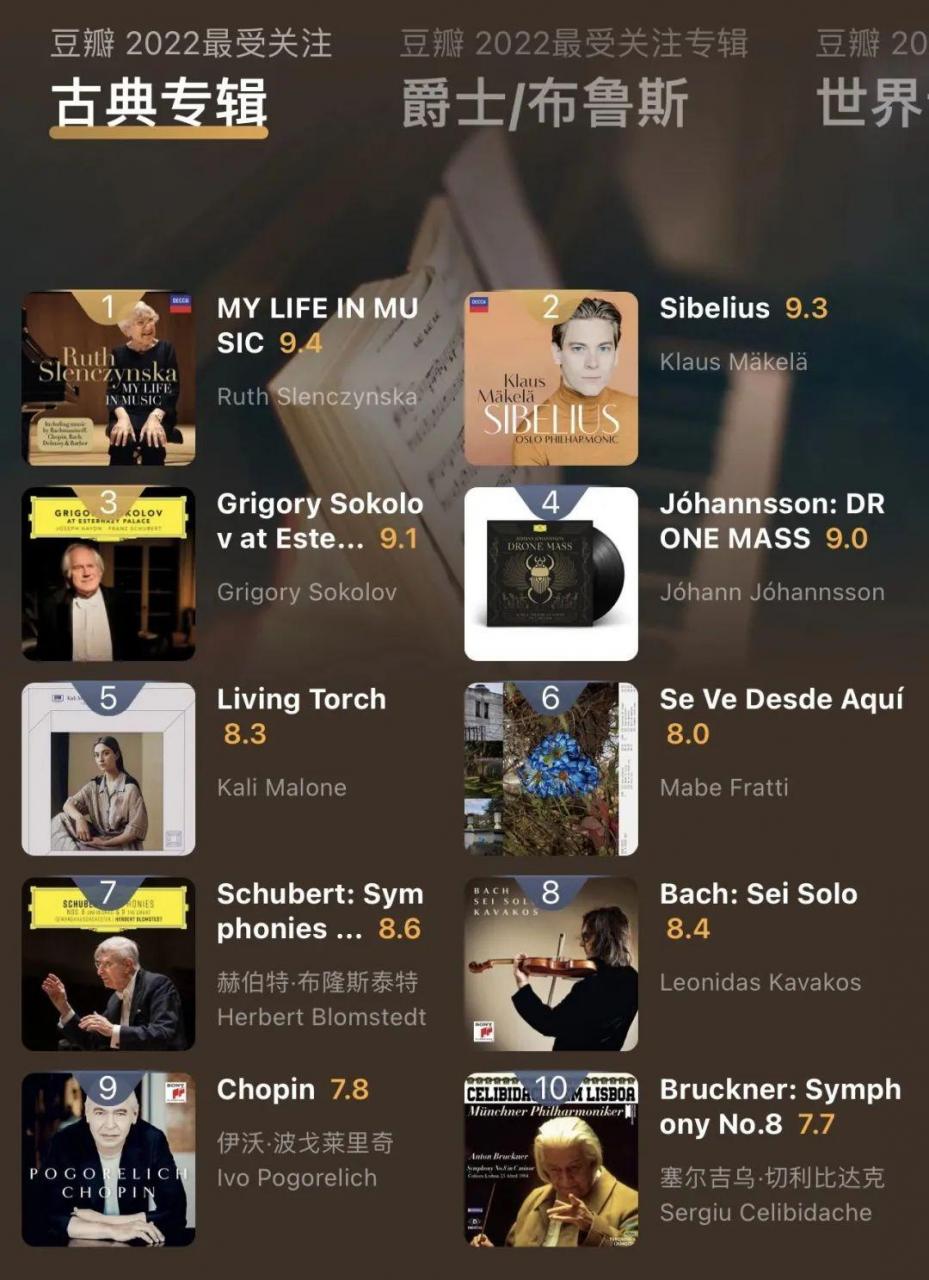
Task: Open Chopin album by Ivo Pogorelich
Action: pos(109,1159)
